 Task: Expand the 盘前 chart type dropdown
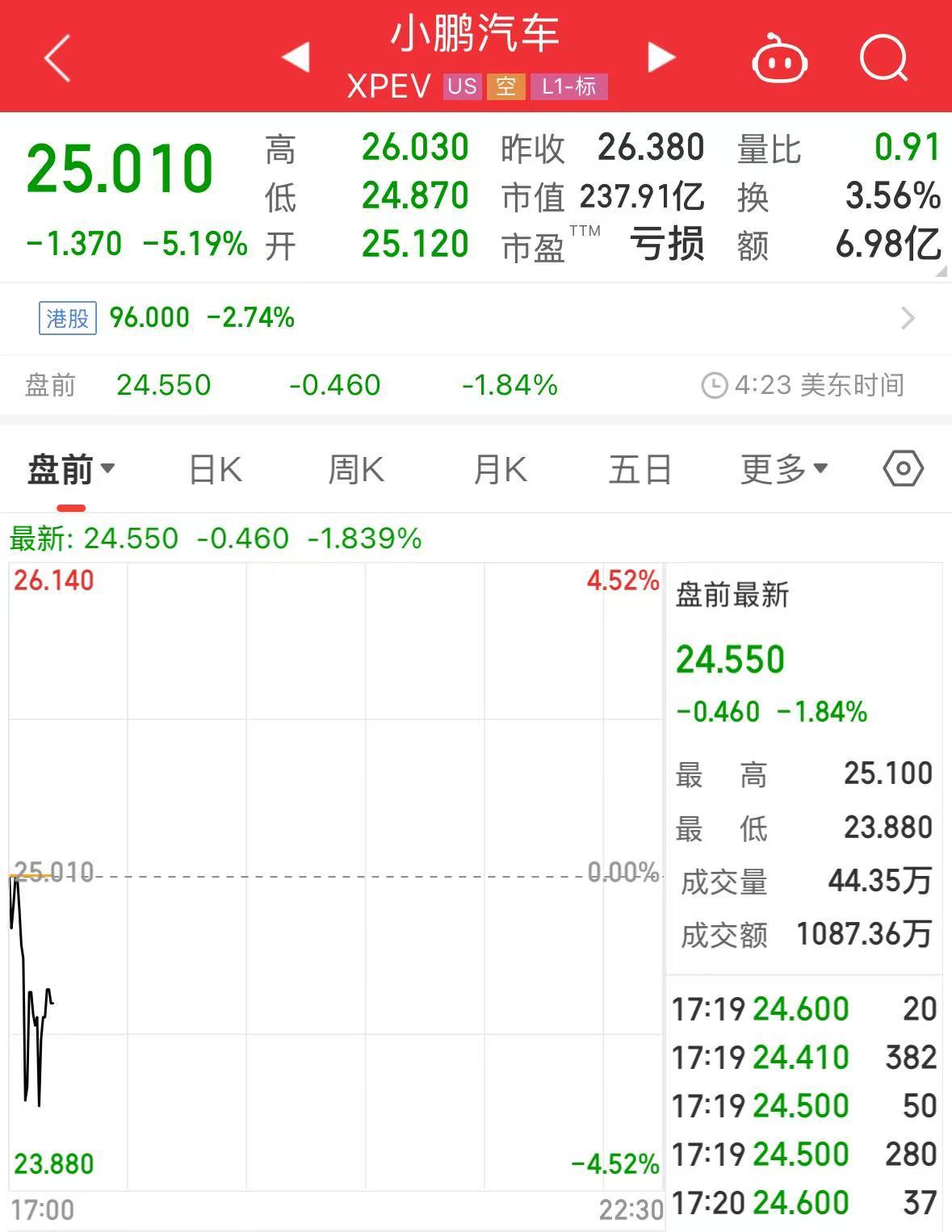tap(71, 469)
